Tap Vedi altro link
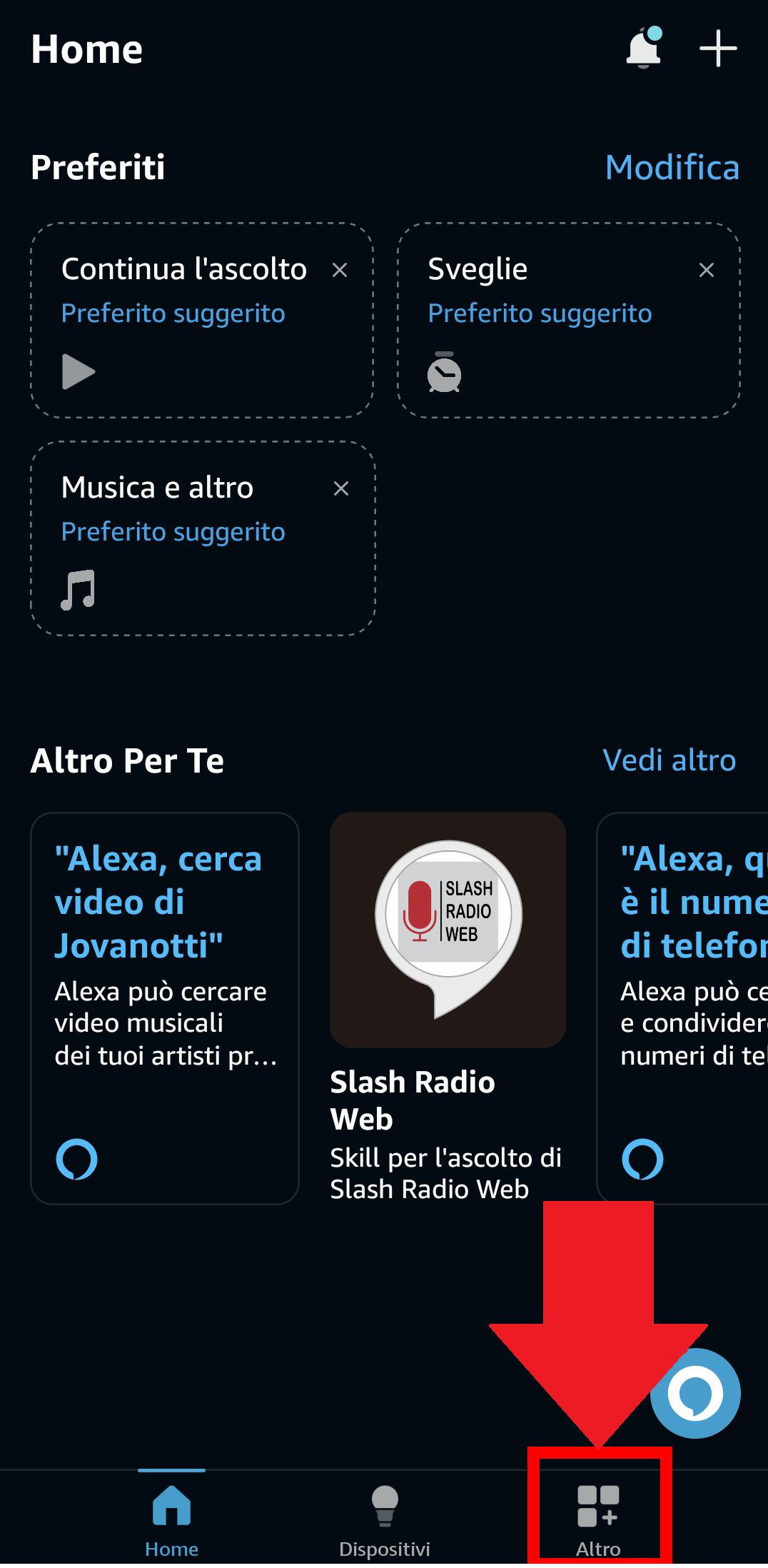This screenshot has width=768, height=1568. pyautogui.click(x=669, y=760)
